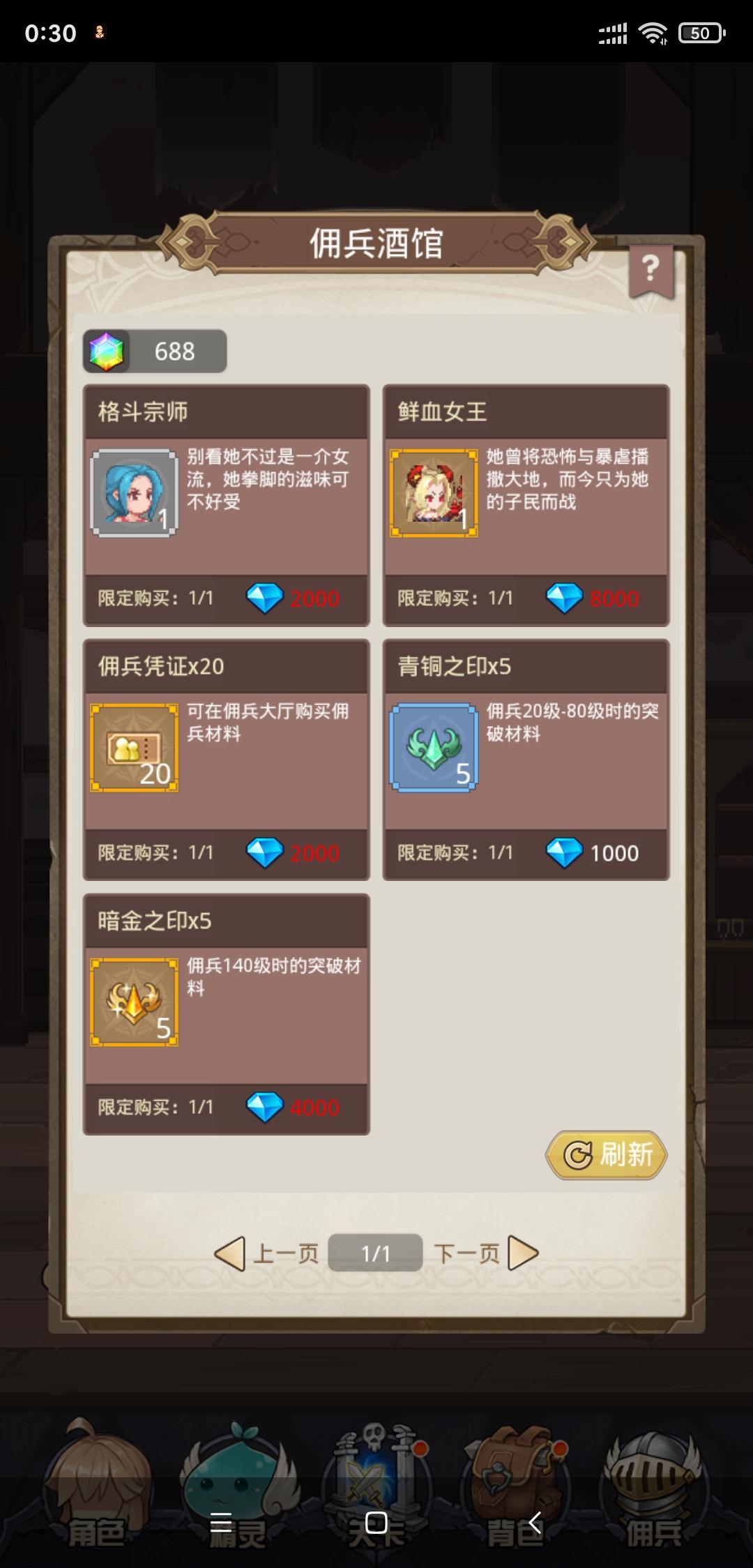Tap the 佣兵凭证x20 ticket item icon

[x=132, y=746]
